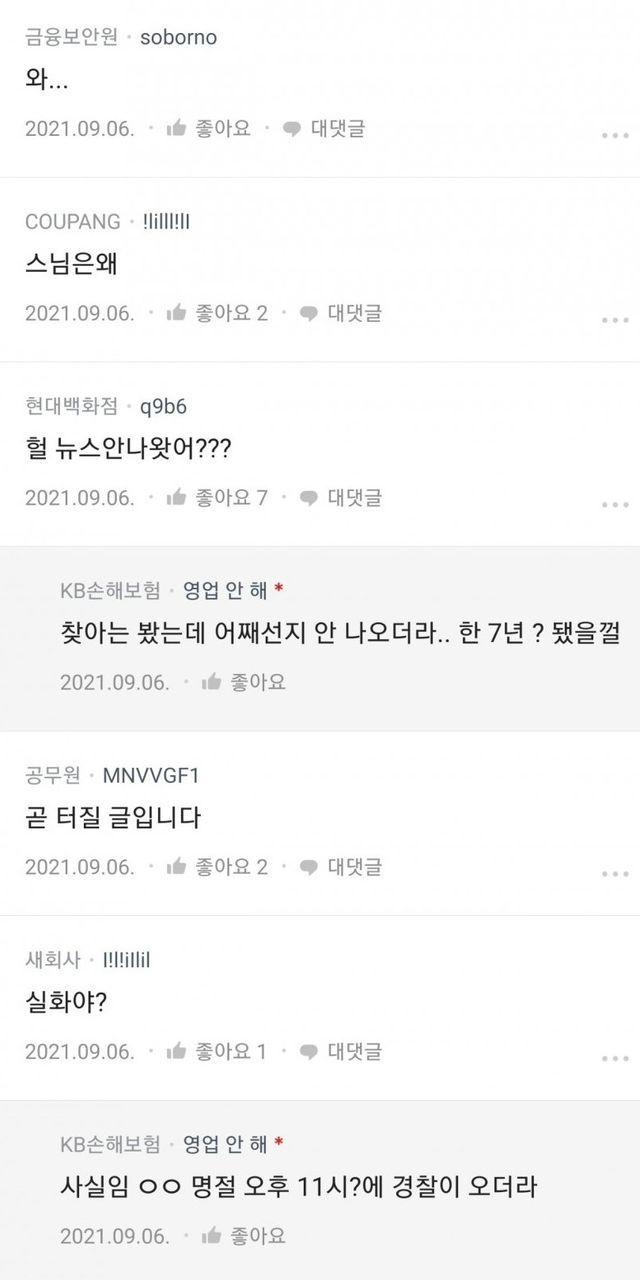This screenshot has height=1280, width=640.
Task: Open more options for the '실화야?' comment
Action: tap(614, 1058)
